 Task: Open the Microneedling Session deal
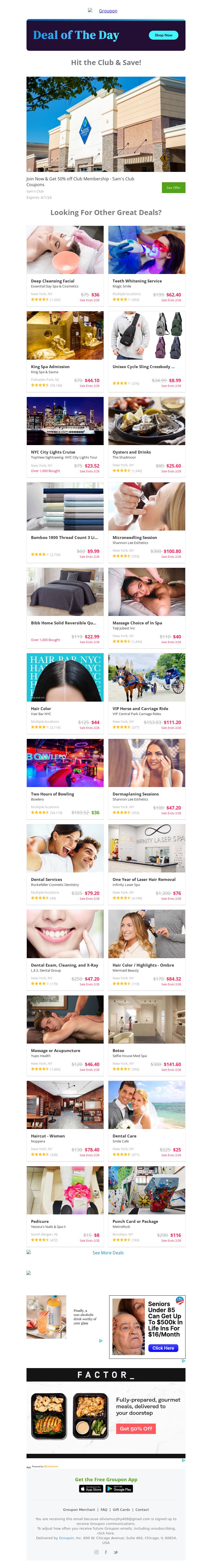[x=135, y=537]
